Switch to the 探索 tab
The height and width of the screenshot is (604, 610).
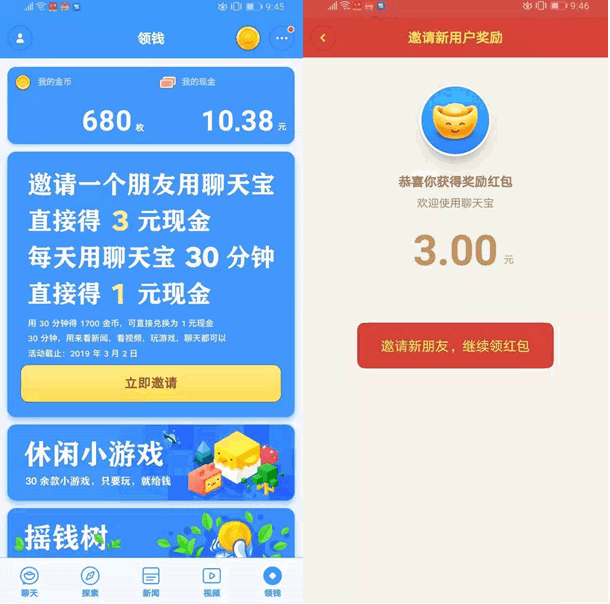pyautogui.click(x=90, y=581)
